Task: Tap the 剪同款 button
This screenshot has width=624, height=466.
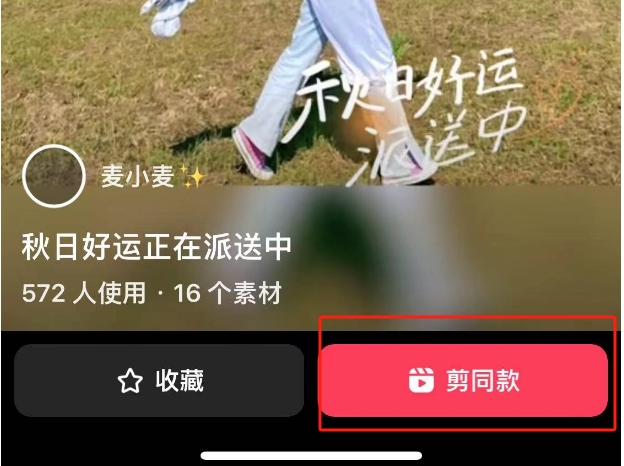Action: (464, 381)
